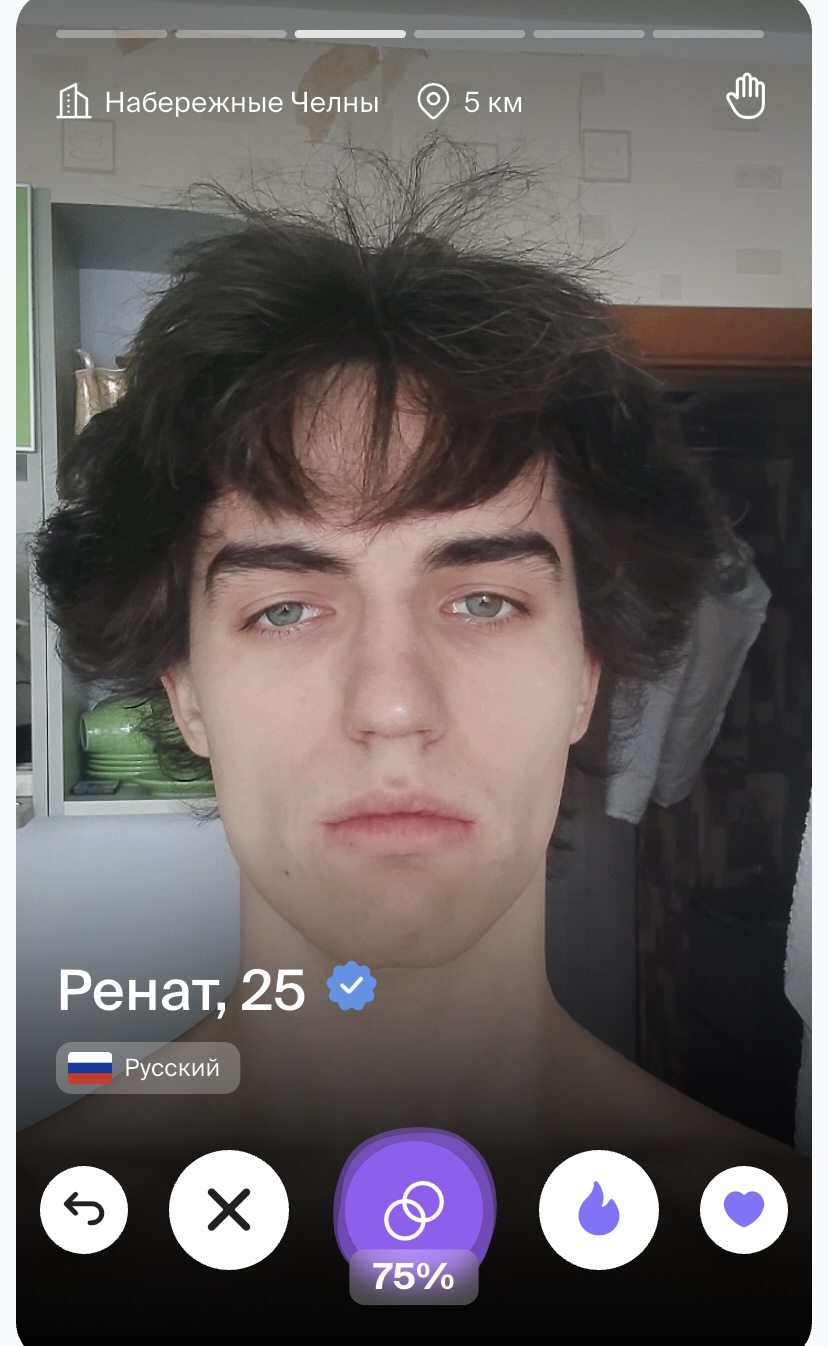
Task: Open Ренат's full profile from his name
Action: pos(181,990)
